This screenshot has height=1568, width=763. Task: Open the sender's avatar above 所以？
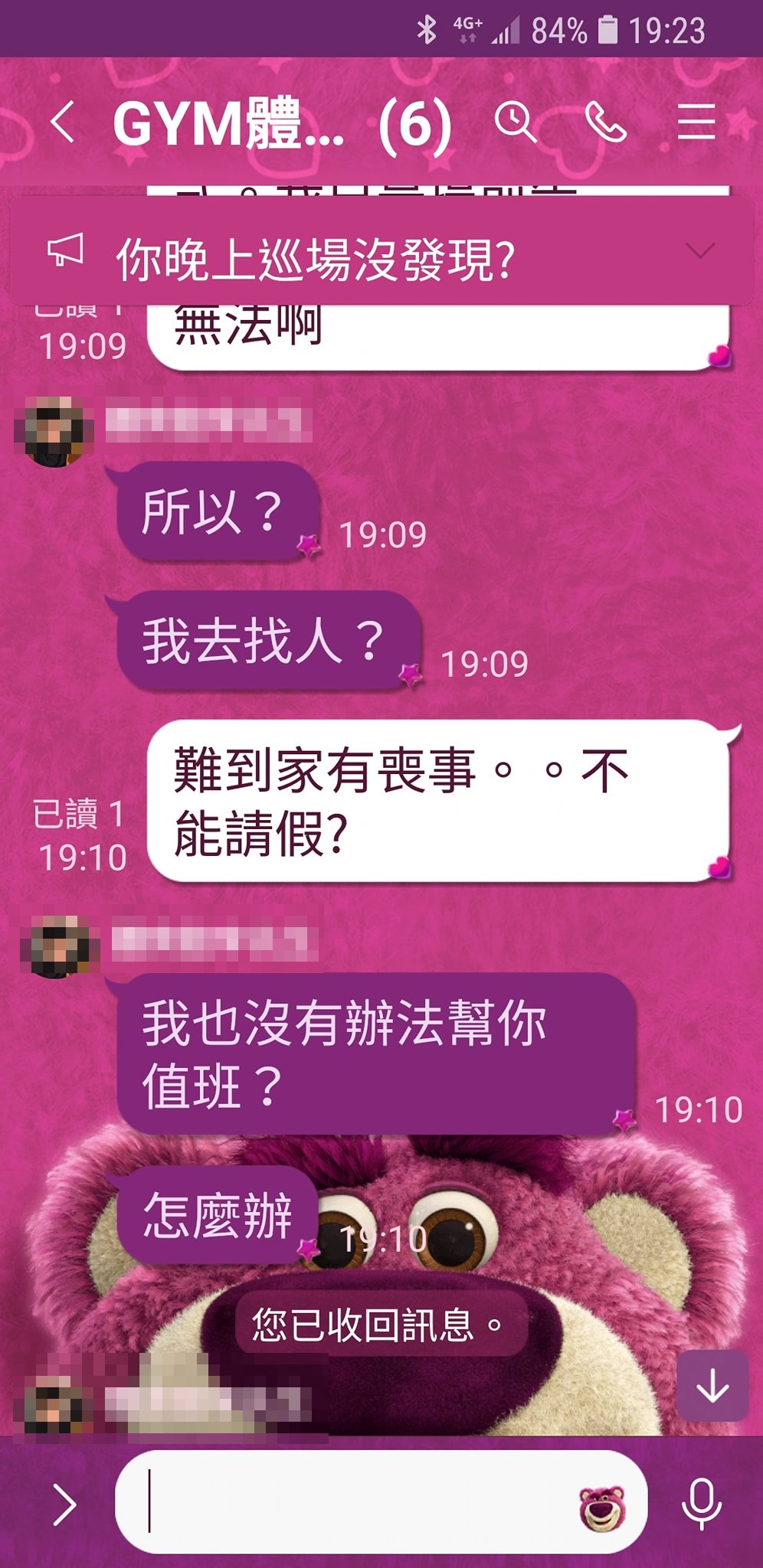[x=54, y=430]
